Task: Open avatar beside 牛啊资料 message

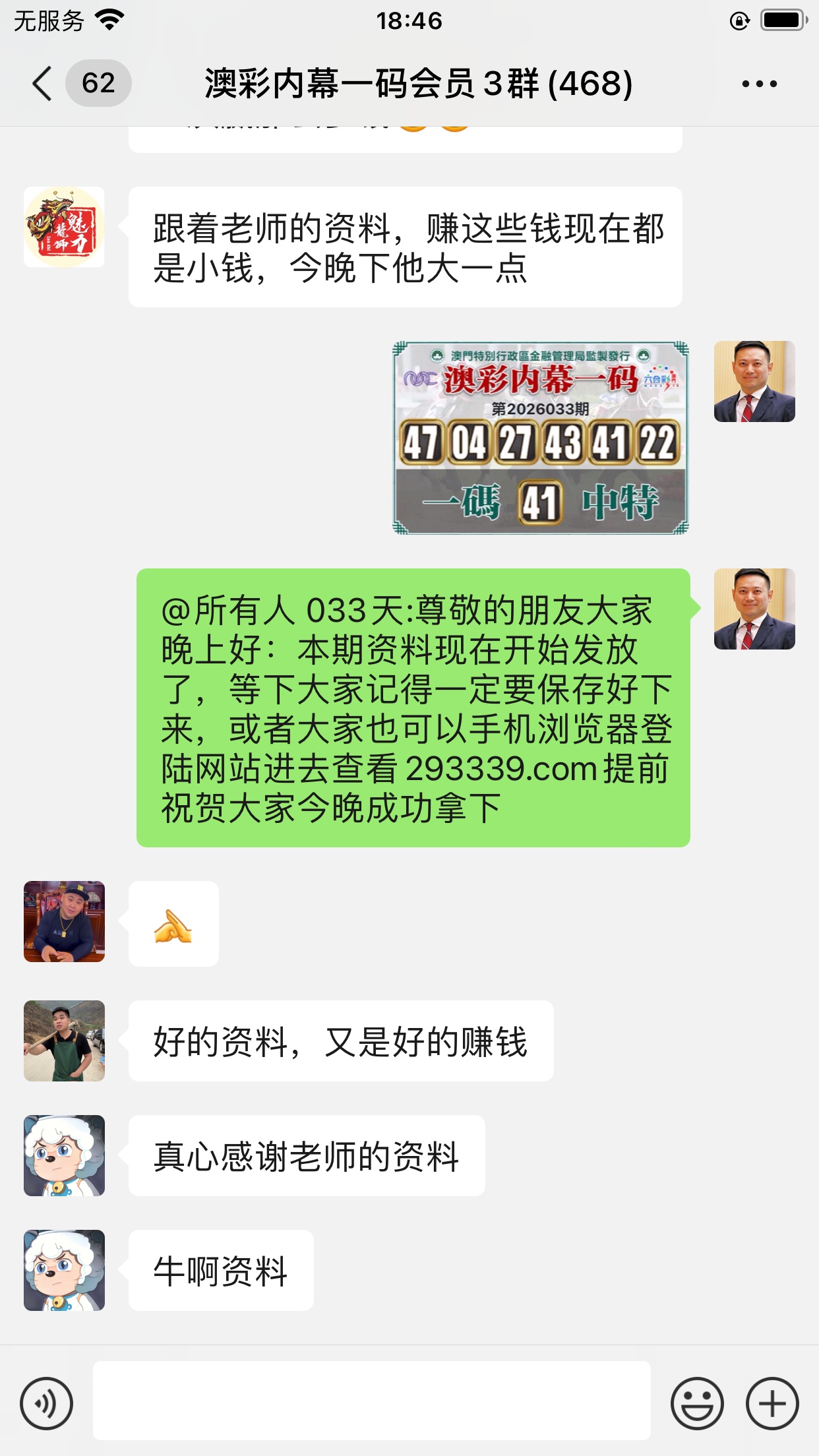Action: (x=64, y=1270)
